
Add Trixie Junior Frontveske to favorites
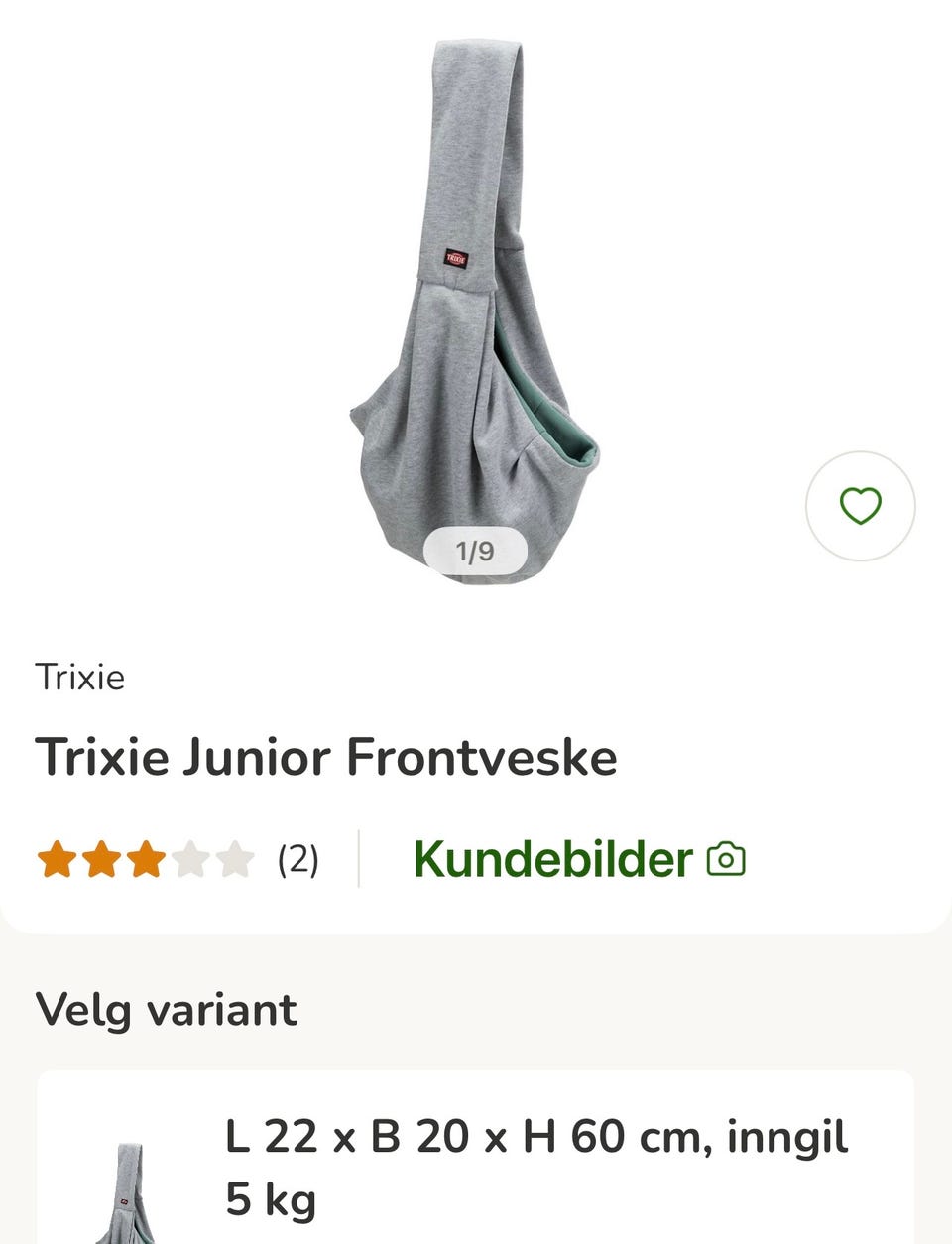click(x=860, y=506)
